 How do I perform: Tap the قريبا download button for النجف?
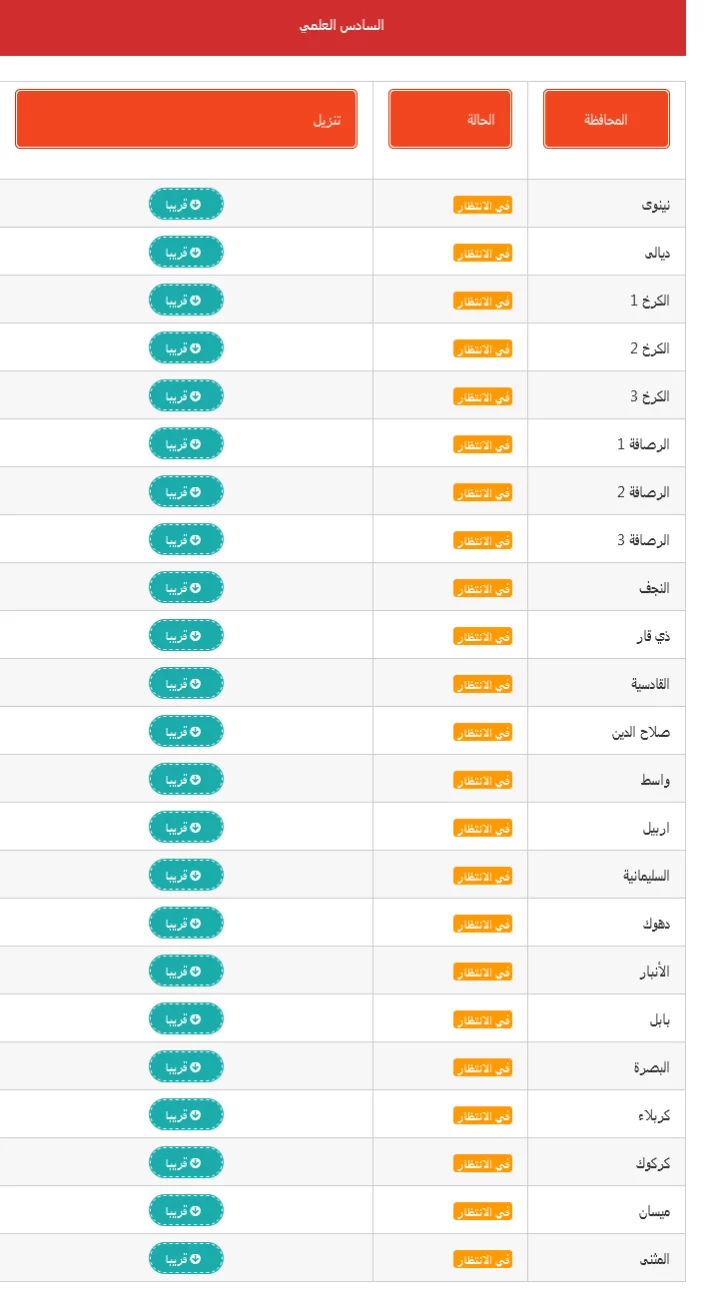point(186,588)
